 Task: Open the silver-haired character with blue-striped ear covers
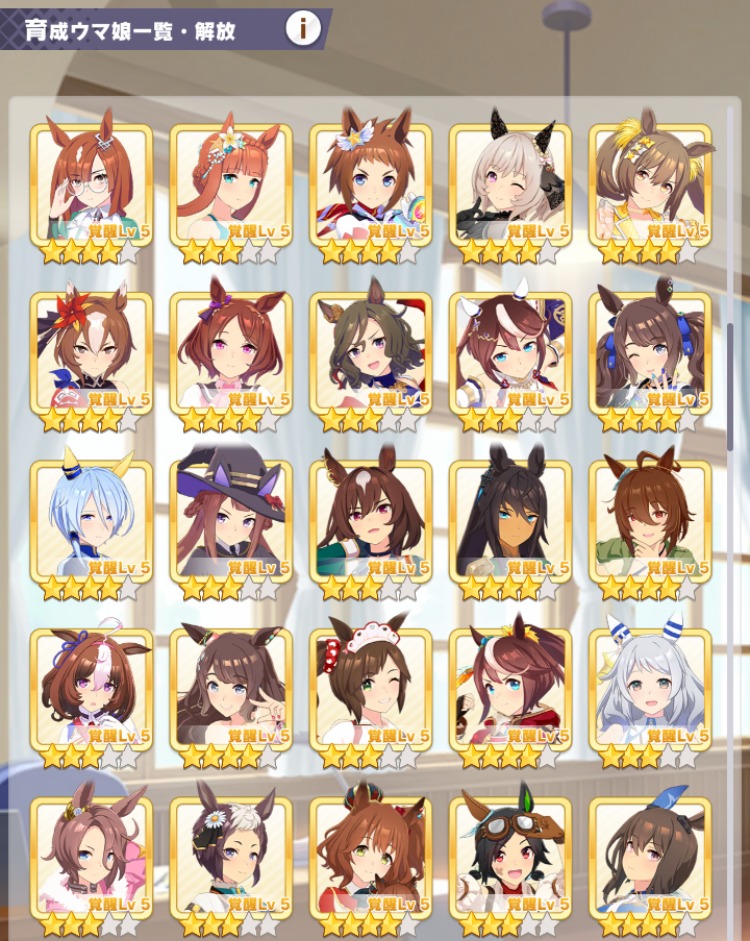[x=650, y=687]
